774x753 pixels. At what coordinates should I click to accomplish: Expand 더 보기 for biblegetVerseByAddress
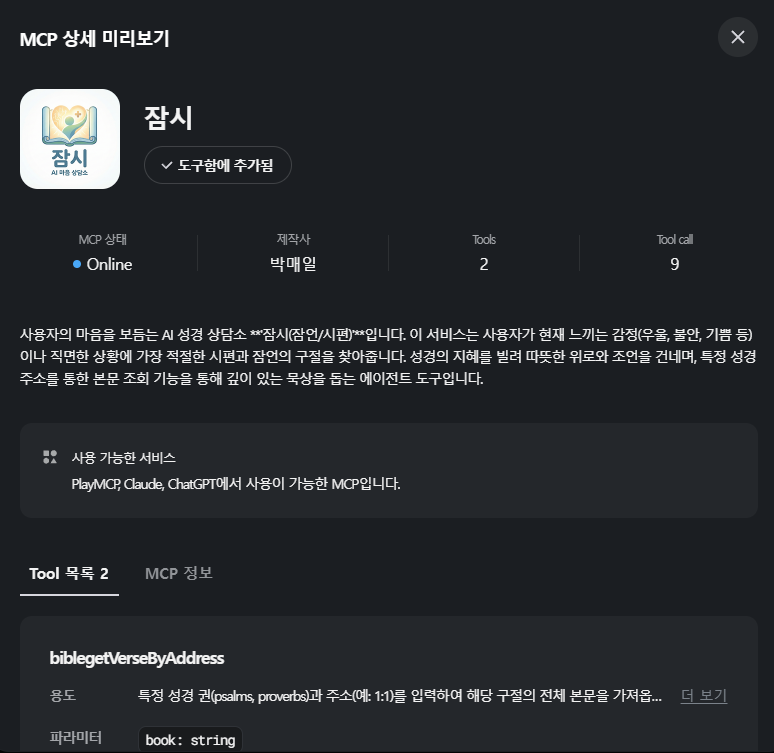[703, 695]
